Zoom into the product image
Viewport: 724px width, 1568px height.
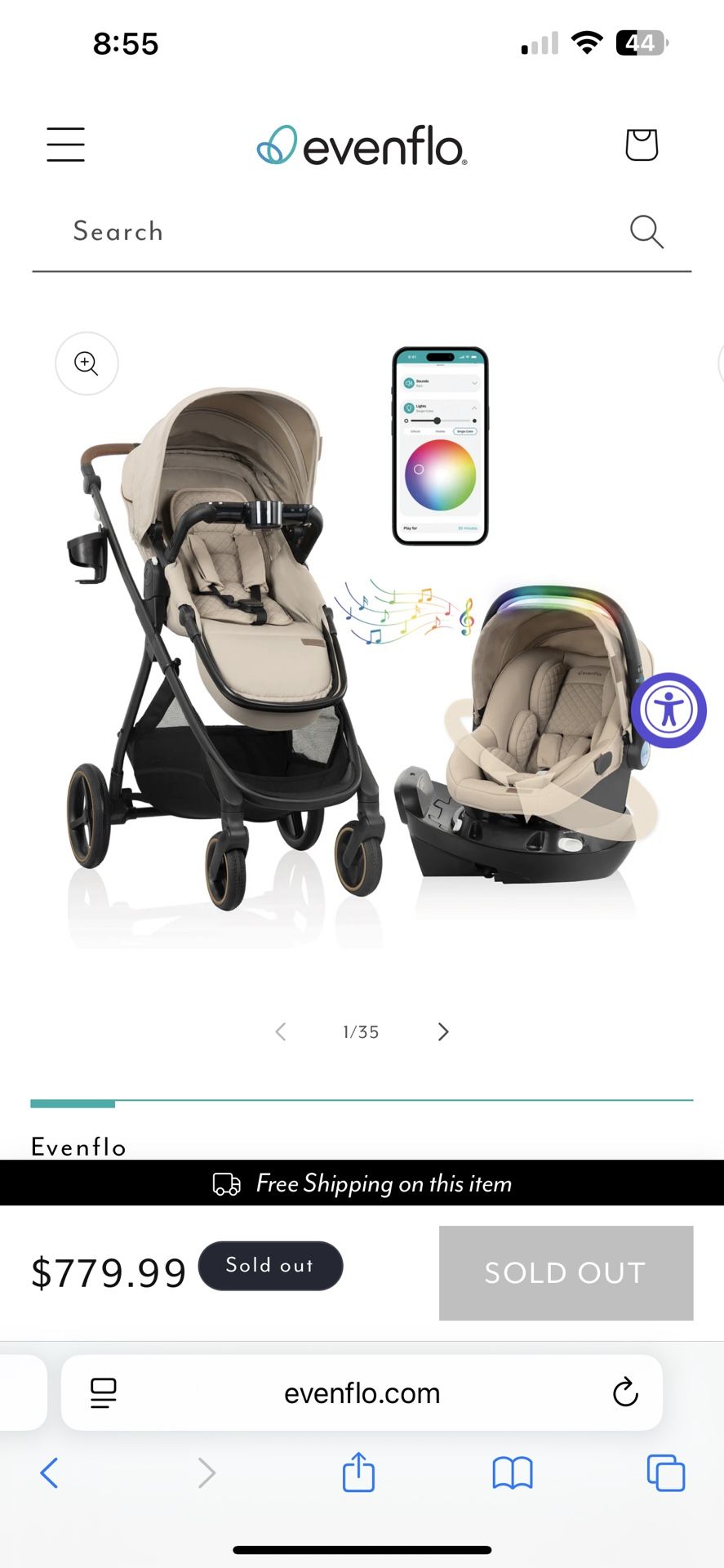click(87, 363)
